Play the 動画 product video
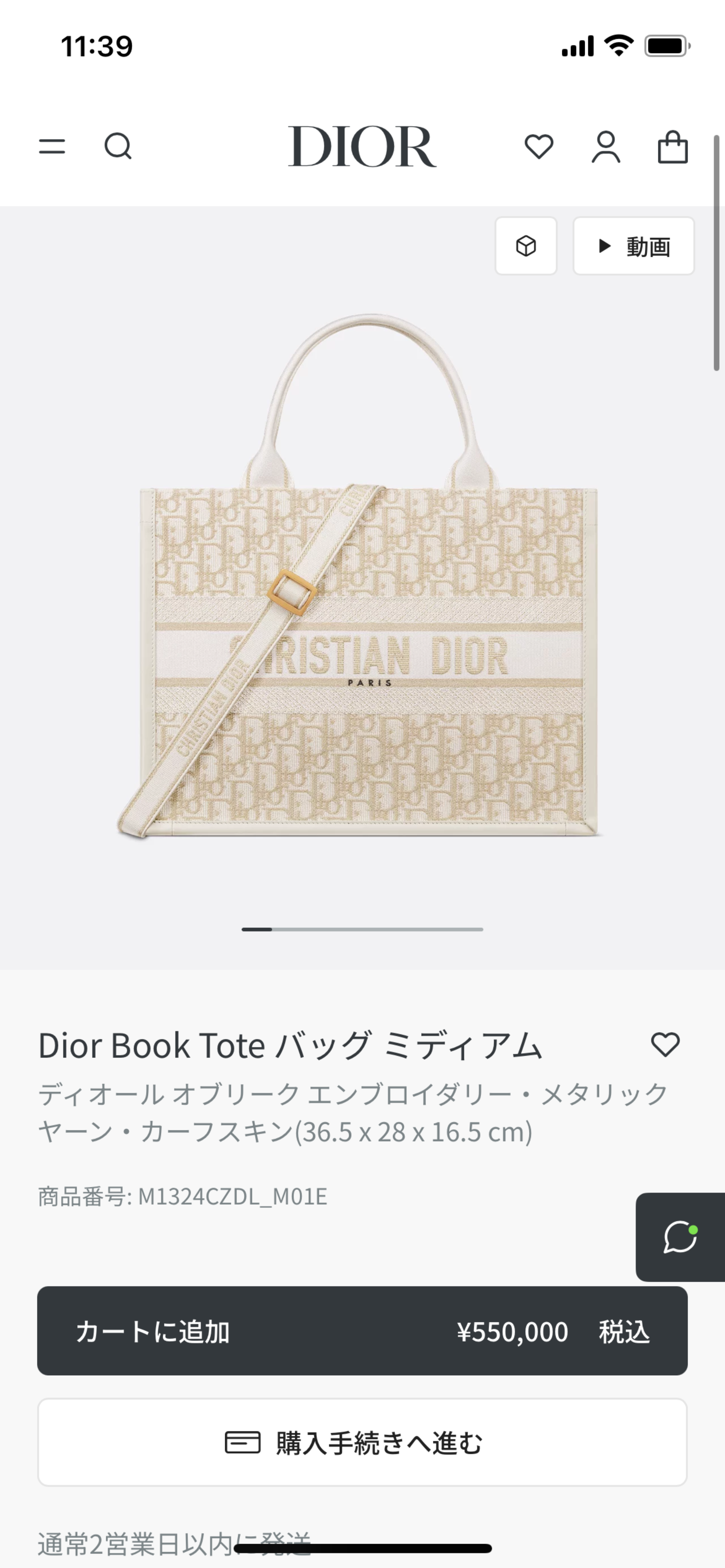The width and height of the screenshot is (725, 1568). click(633, 246)
